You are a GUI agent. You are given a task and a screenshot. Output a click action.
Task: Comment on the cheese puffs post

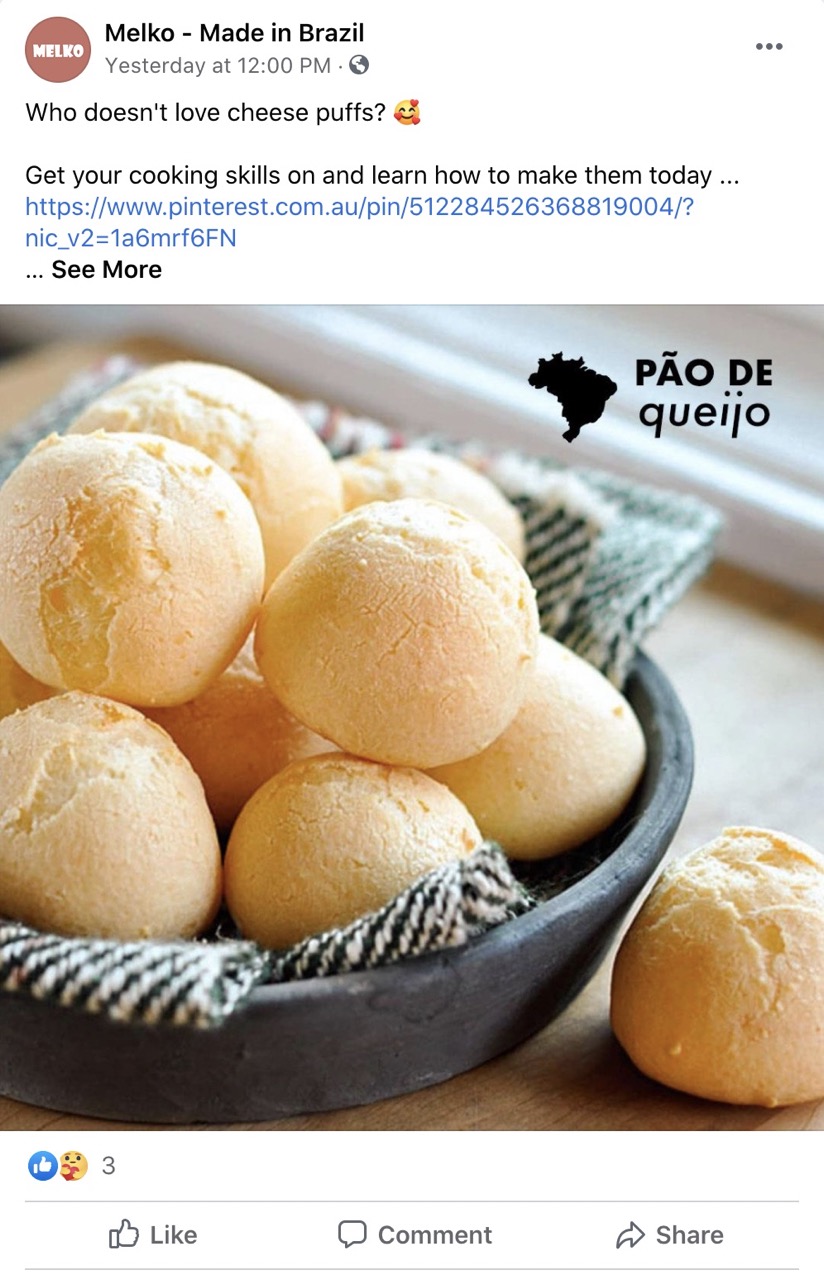click(x=414, y=1235)
